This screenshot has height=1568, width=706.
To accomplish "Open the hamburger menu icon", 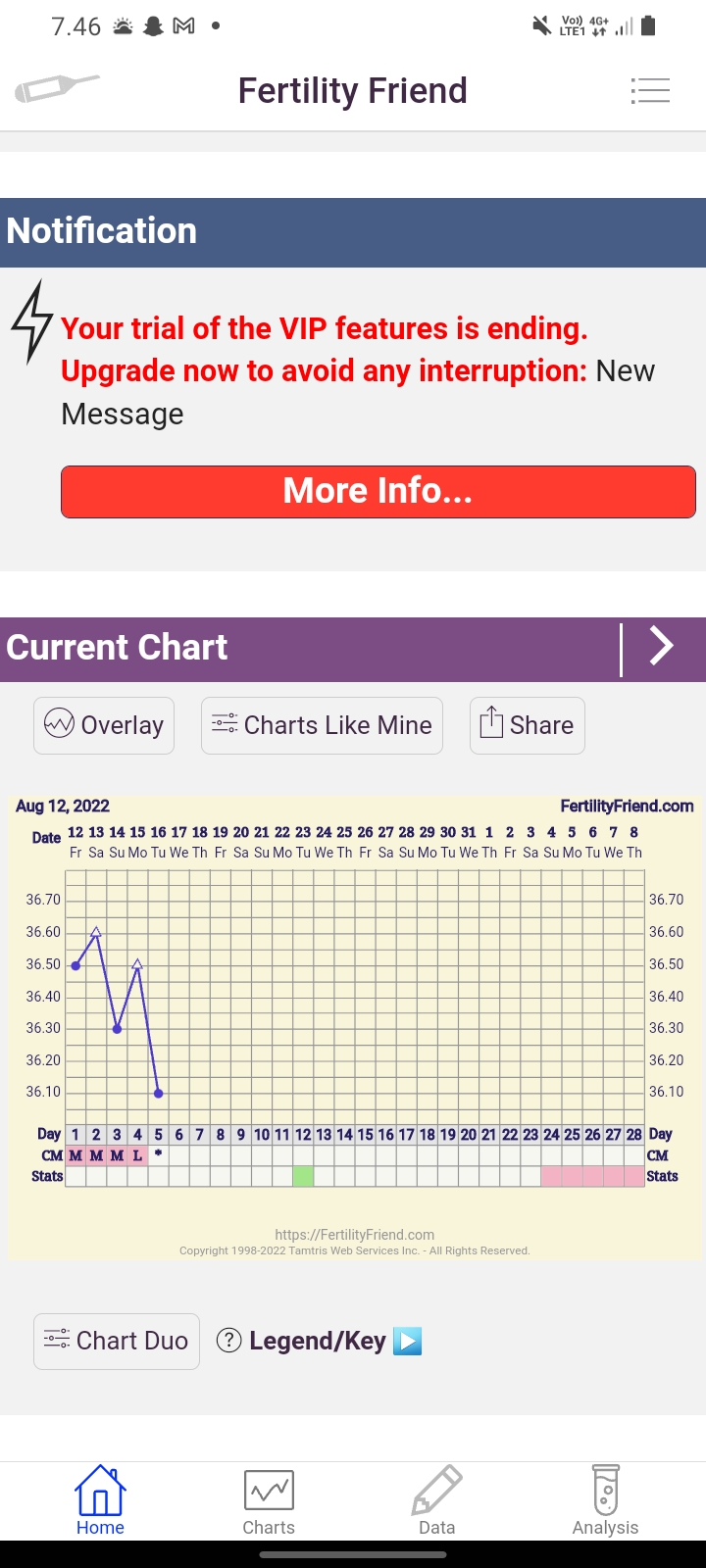I will point(650,91).
